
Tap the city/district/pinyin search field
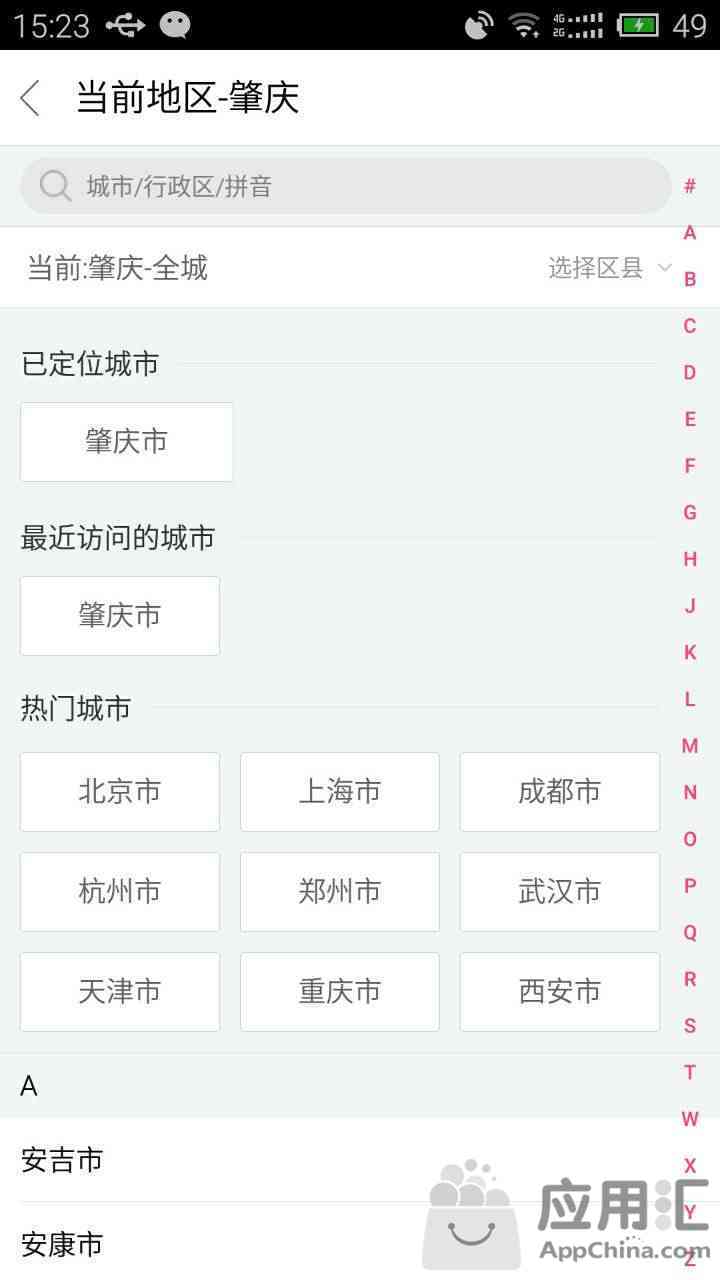(x=345, y=186)
